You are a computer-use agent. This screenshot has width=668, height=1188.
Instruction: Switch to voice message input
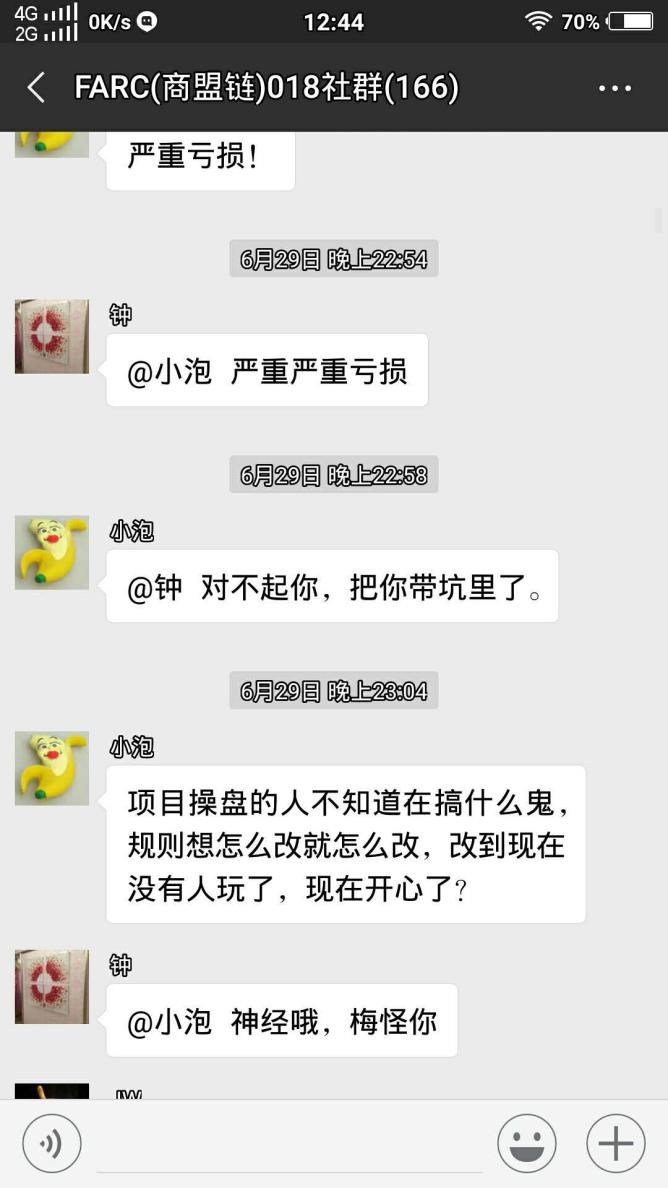[51, 1143]
